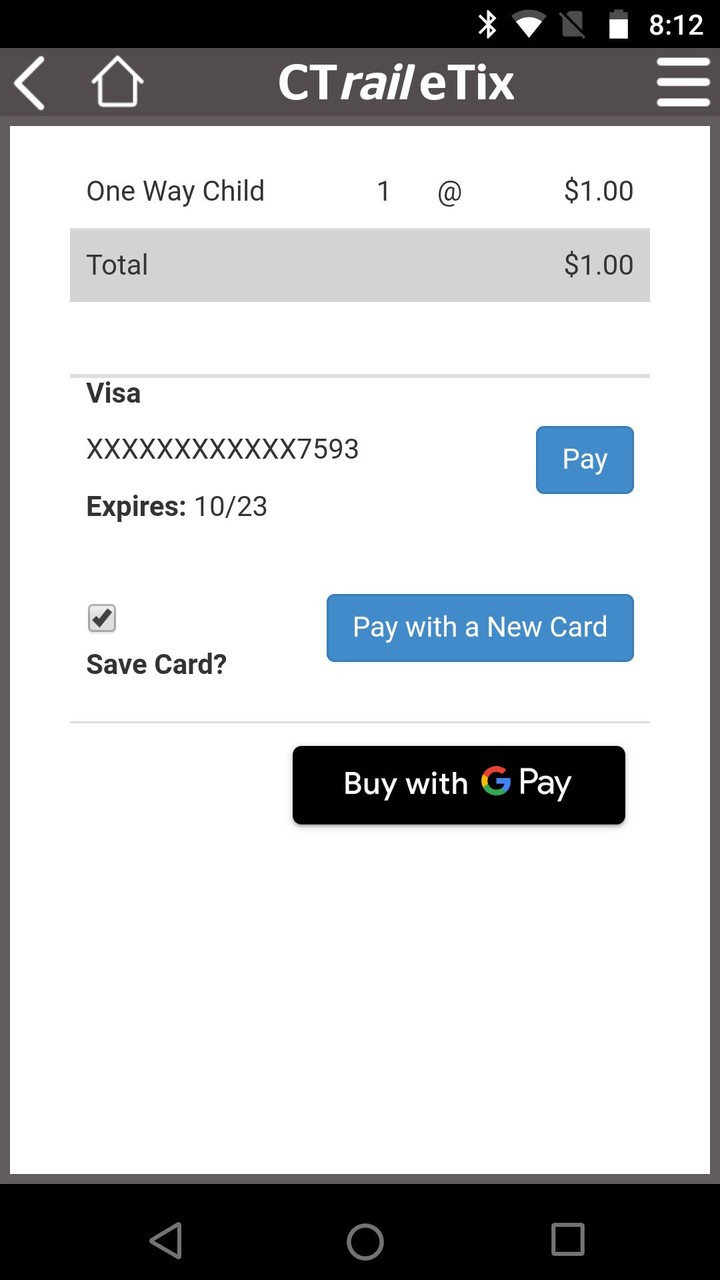Tap the Pay button for the saved Visa
The height and width of the screenshot is (1280, 720).
(x=584, y=459)
